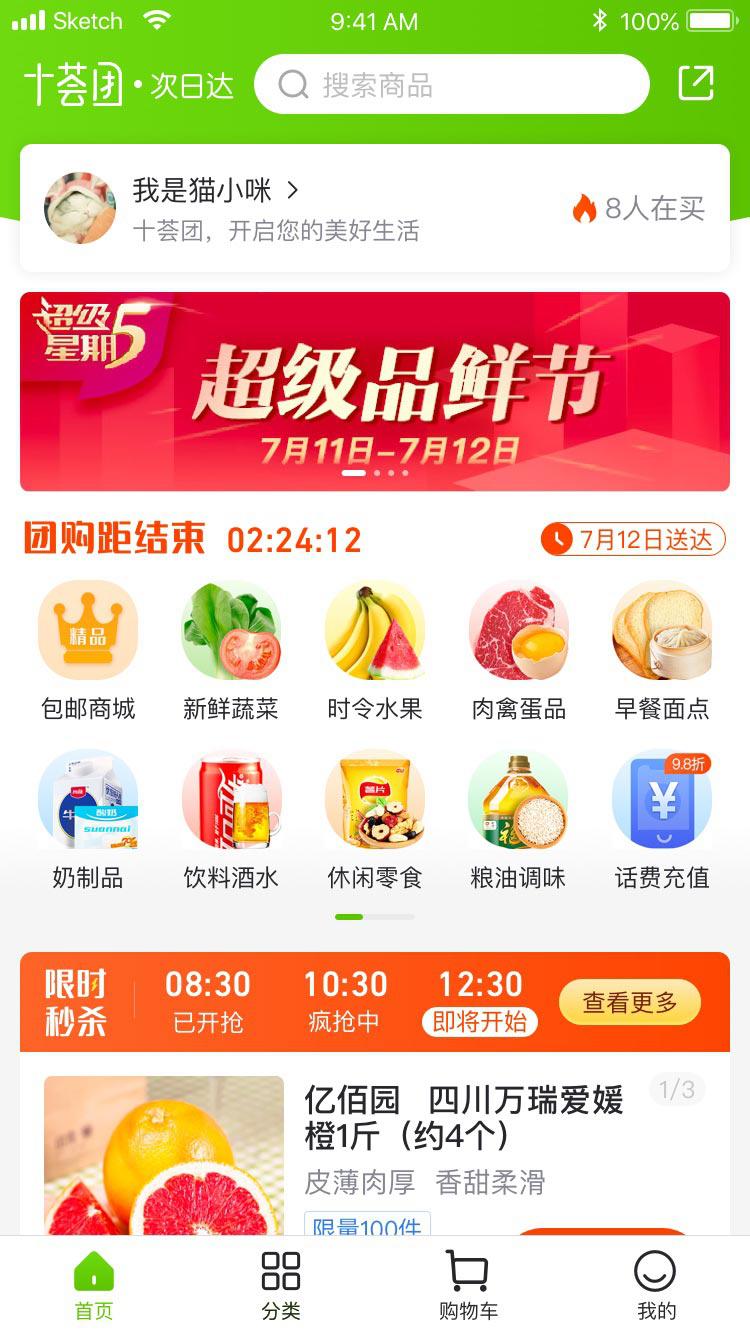The height and width of the screenshot is (1334, 750).
Task: Open the 奶制品 category
Action: tap(88, 820)
